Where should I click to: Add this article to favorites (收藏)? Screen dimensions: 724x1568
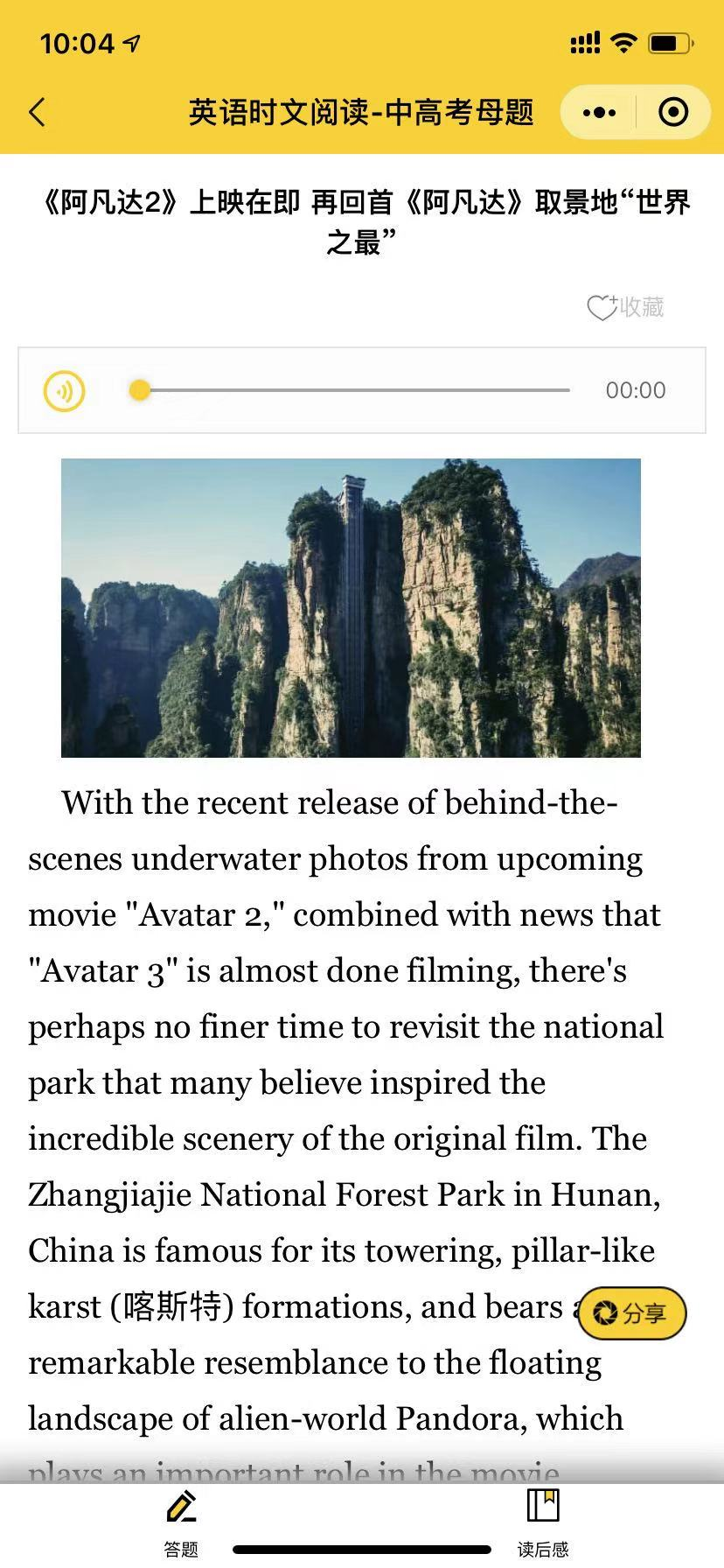pos(625,307)
